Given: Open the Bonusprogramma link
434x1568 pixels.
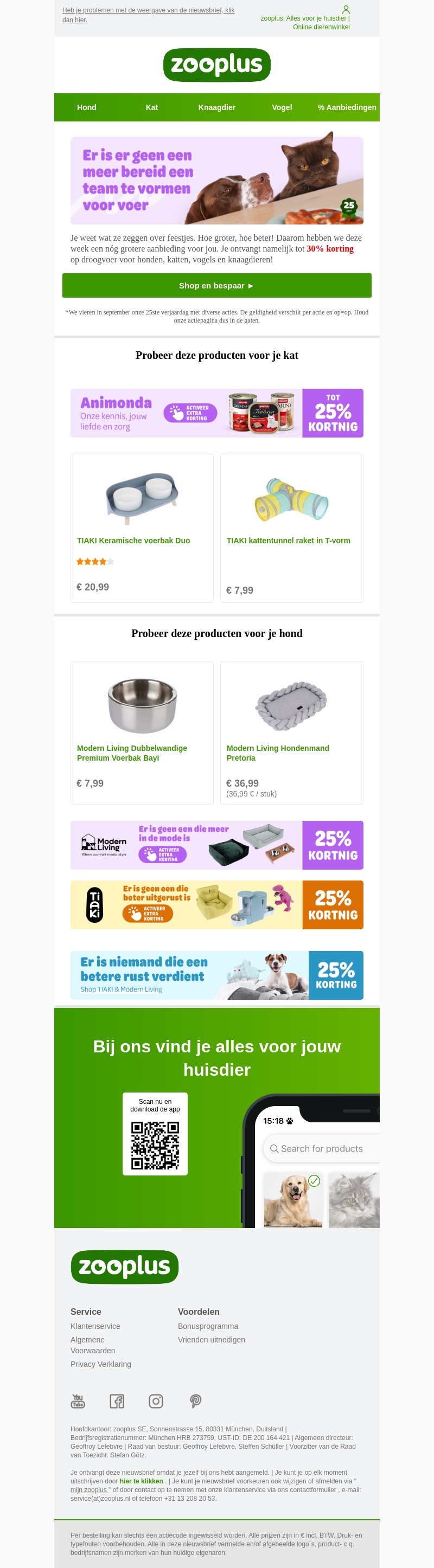Looking at the screenshot, I should click(208, 1326).
